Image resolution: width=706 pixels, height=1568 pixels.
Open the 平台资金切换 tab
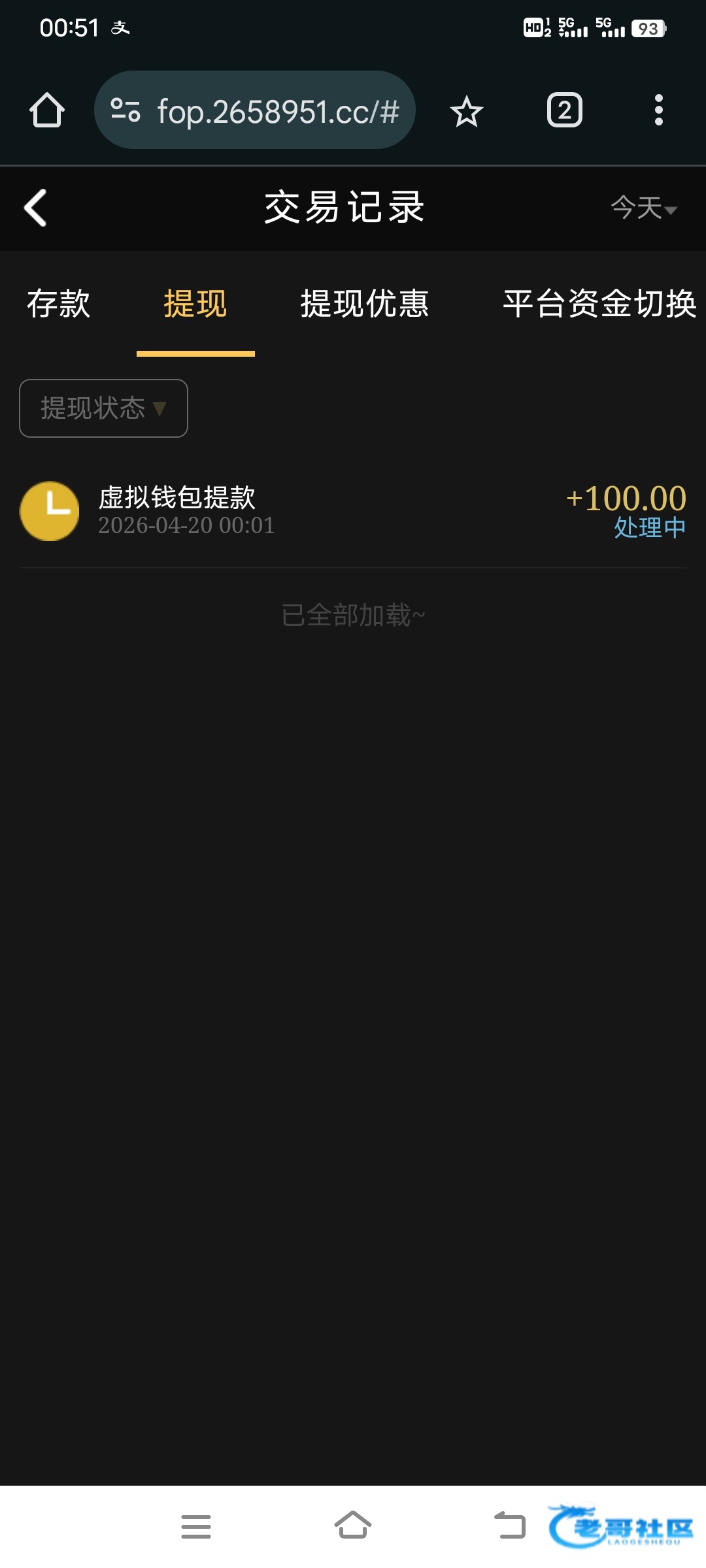pos(599,304)
